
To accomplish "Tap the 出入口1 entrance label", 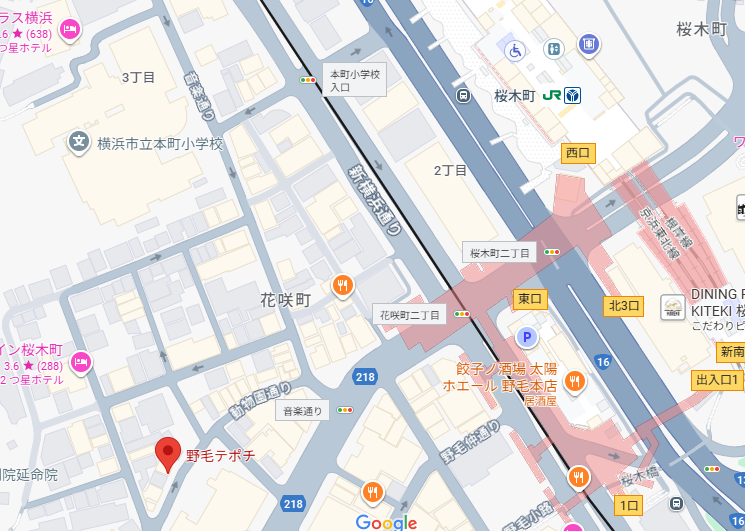I will 717,379.
